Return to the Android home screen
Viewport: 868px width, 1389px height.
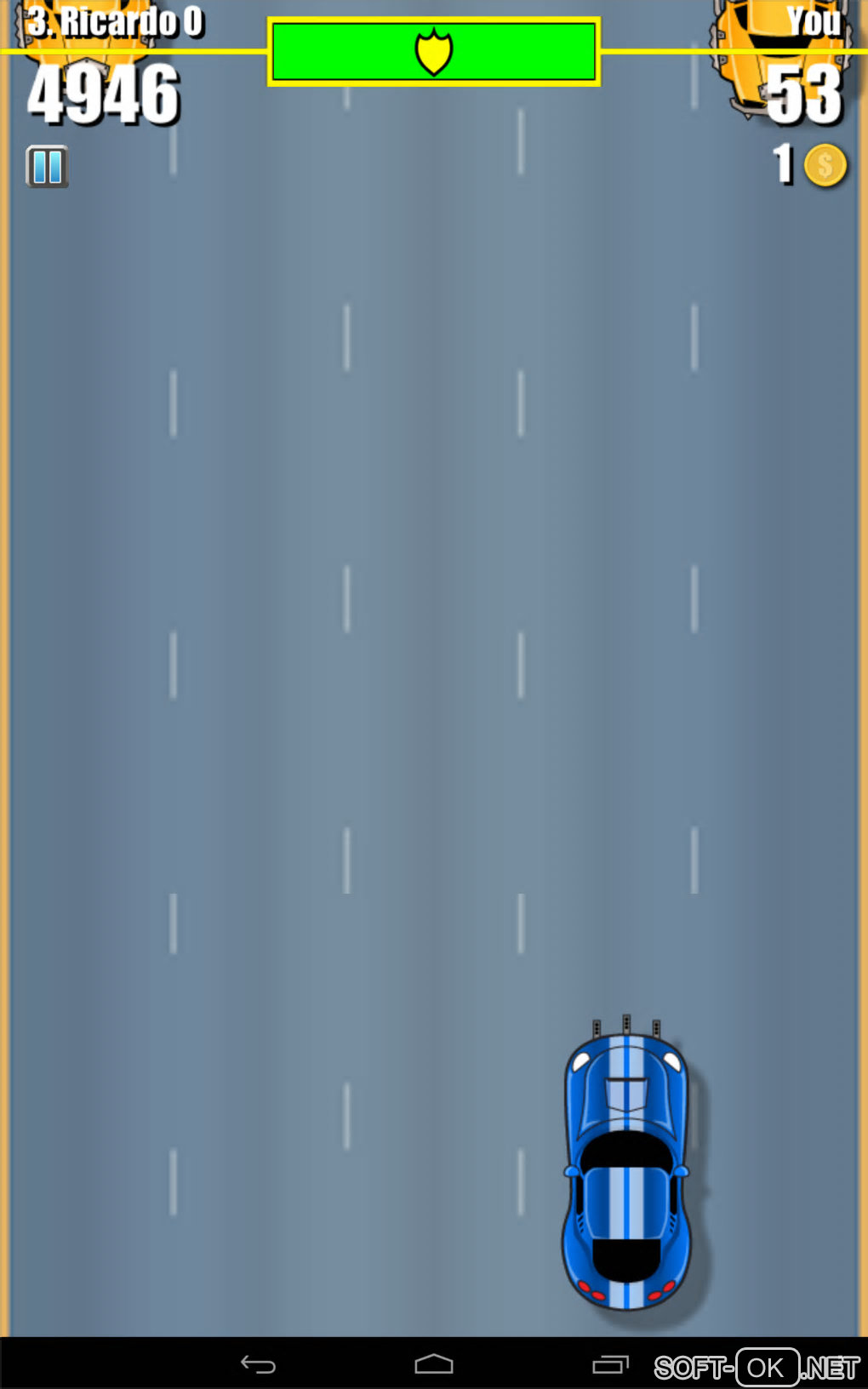(x=434, y=1364)
